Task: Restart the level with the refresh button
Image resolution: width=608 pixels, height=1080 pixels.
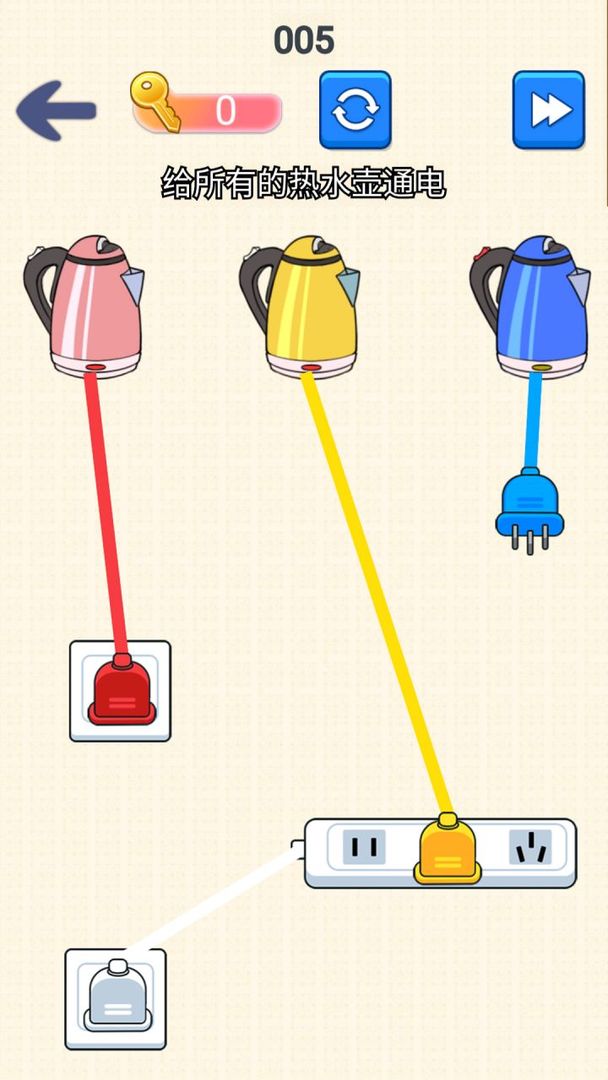Action: point(355,110)
